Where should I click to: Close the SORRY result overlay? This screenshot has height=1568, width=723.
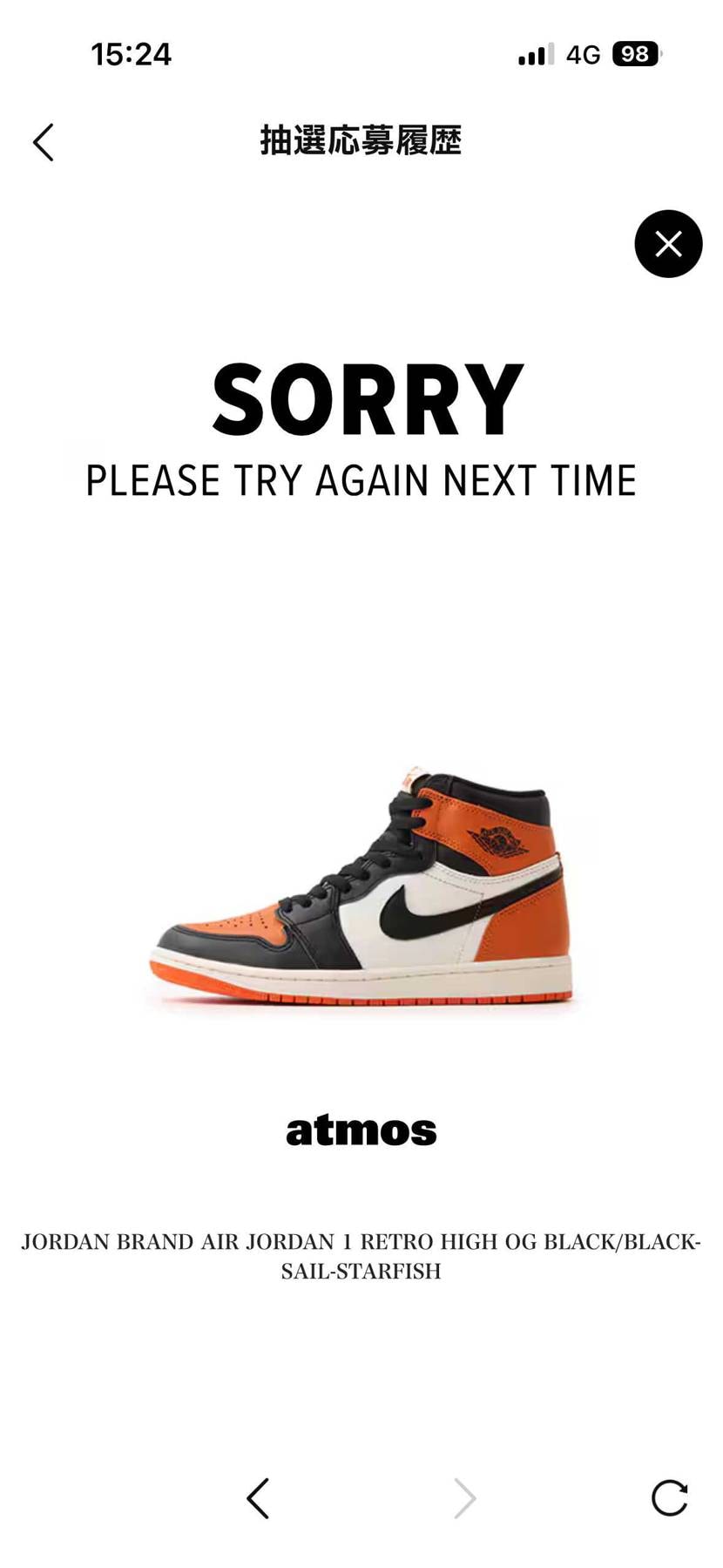(x=668, y=244)
